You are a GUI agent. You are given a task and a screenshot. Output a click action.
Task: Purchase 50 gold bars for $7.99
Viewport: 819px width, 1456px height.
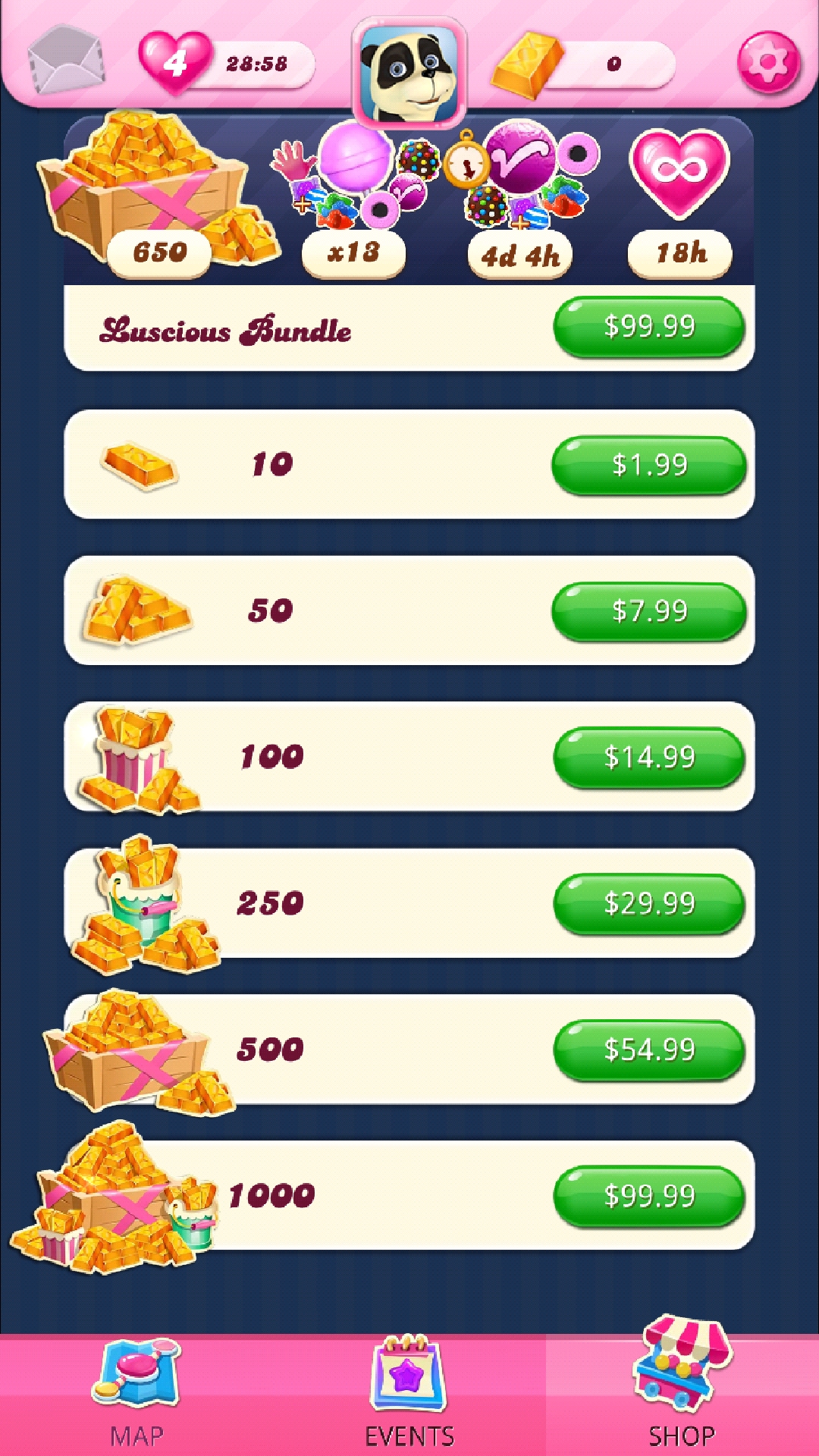(x=649, y=610)
